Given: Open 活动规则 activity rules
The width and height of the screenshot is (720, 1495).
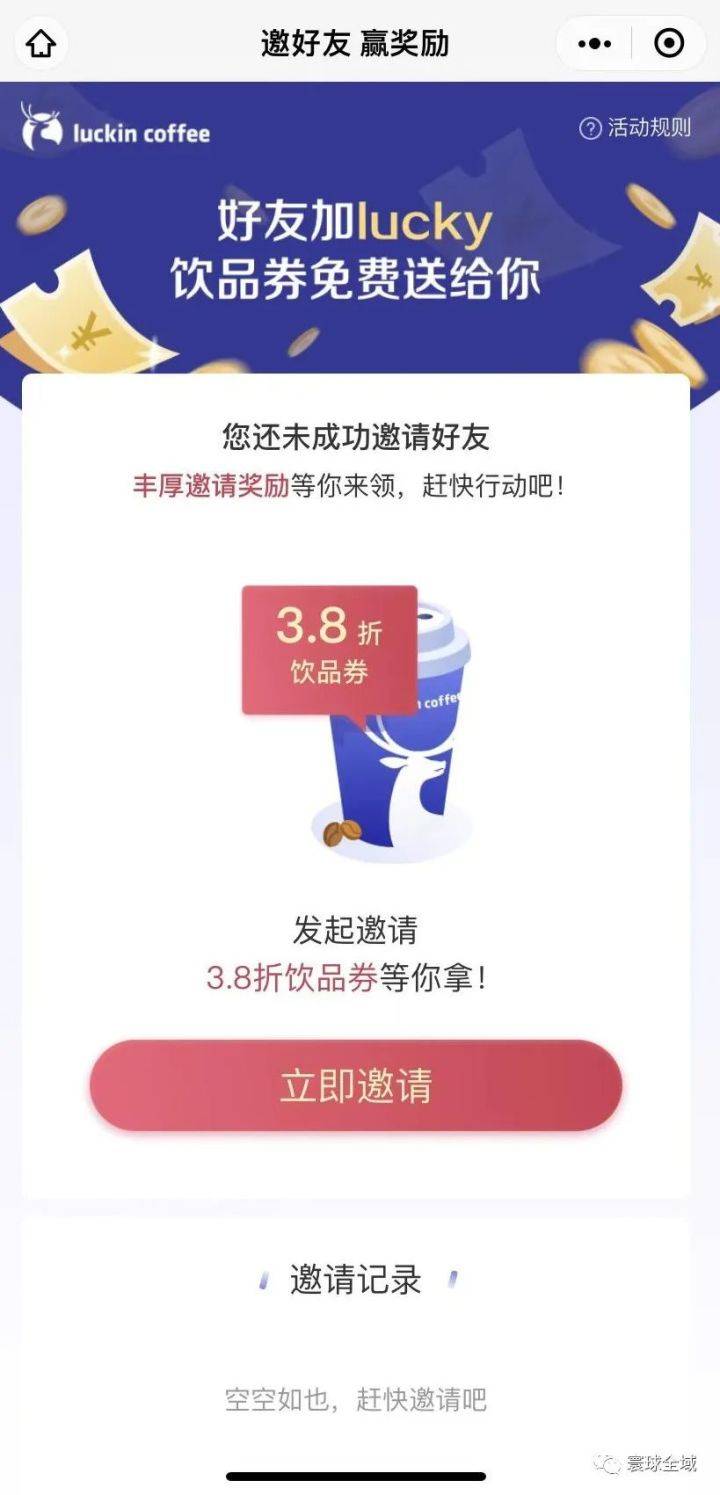Looking at the screenshot, I should [x=636, y=128].
